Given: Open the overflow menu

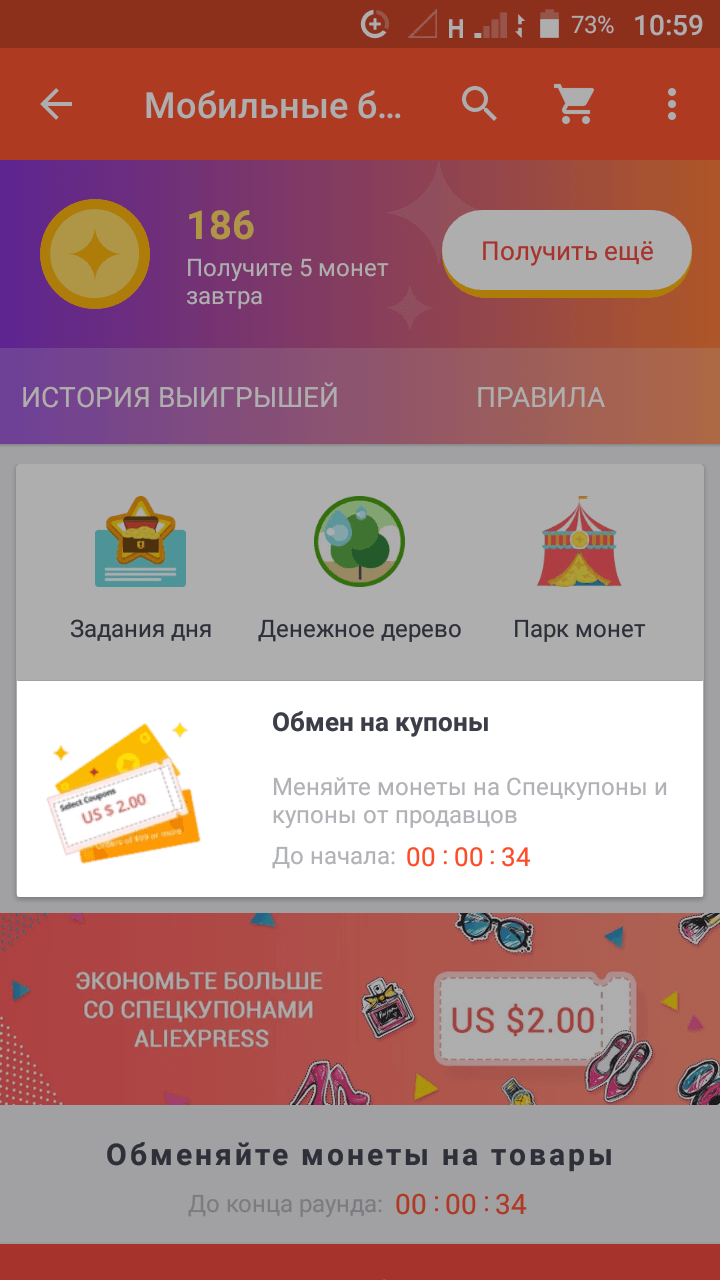Looking at the screenshot, I should click(671, 104).
